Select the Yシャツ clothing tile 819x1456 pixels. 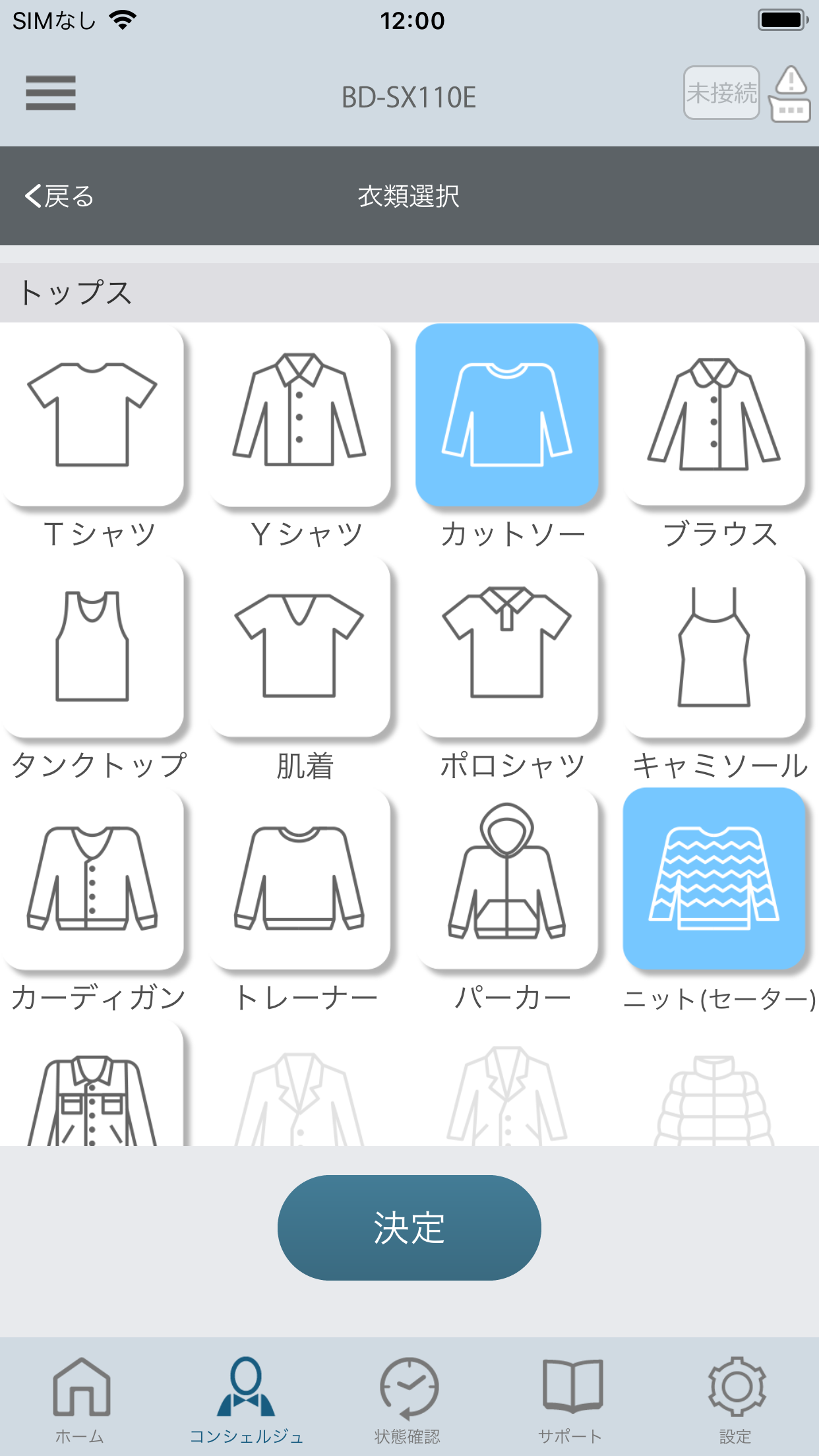[x=300, y=415]
